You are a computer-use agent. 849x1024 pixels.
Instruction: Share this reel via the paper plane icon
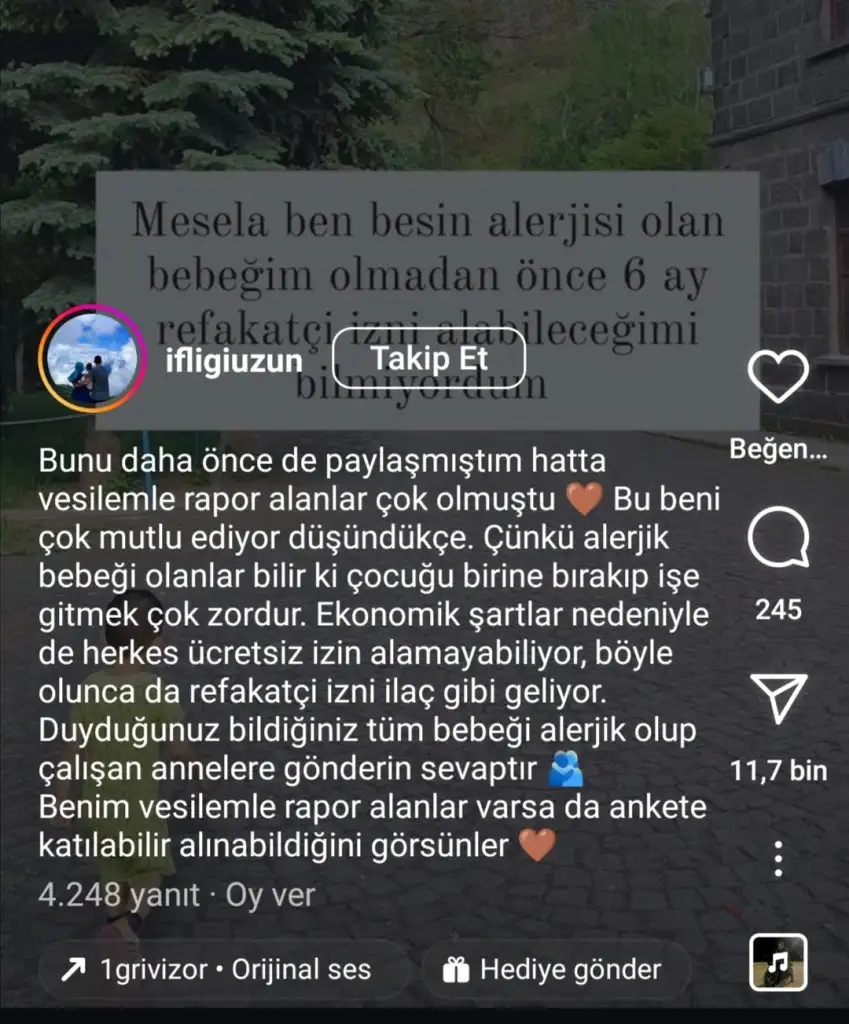tap(778, 698)
